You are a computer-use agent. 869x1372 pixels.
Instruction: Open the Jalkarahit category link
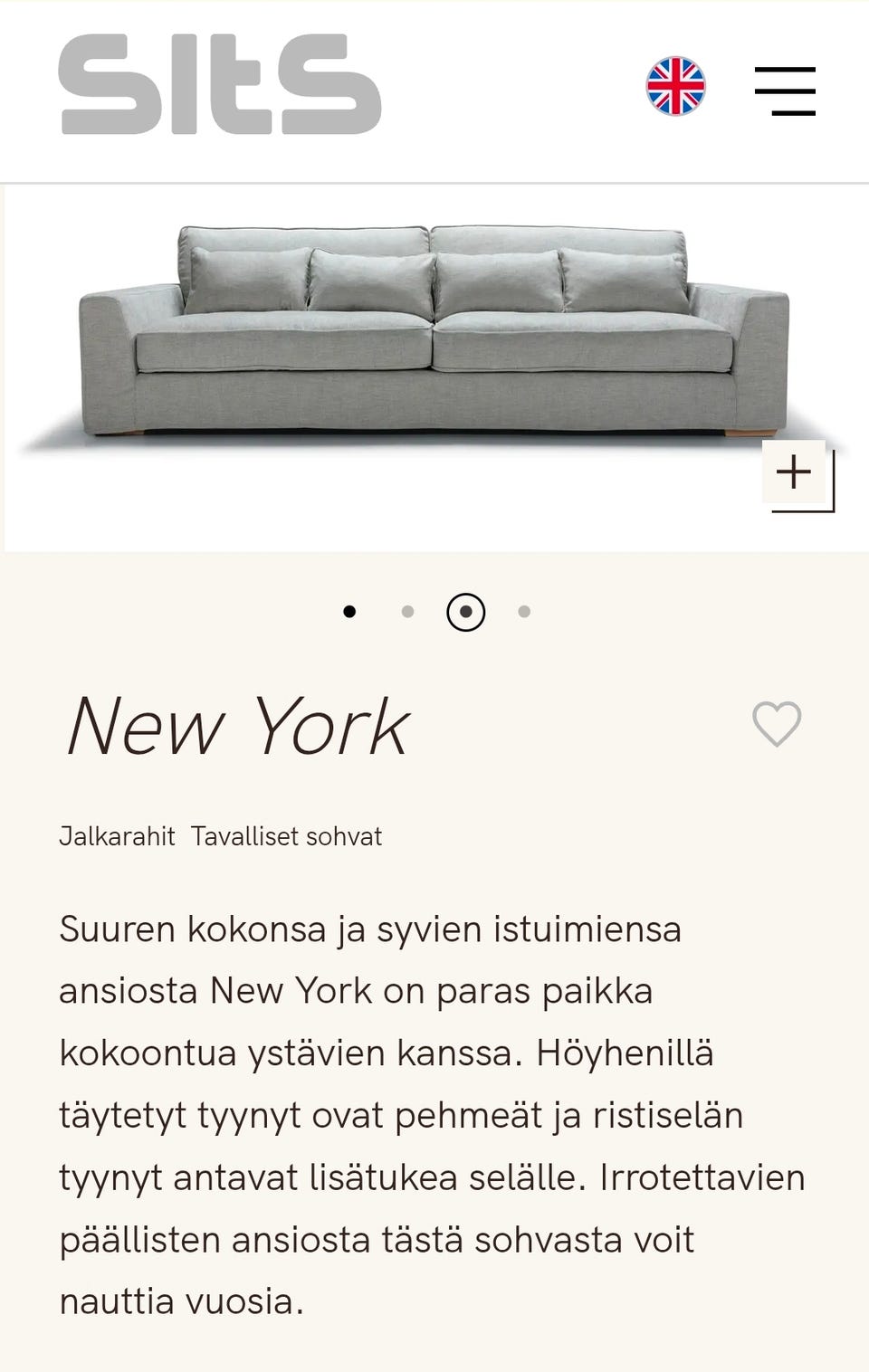[x=117, y=836]
